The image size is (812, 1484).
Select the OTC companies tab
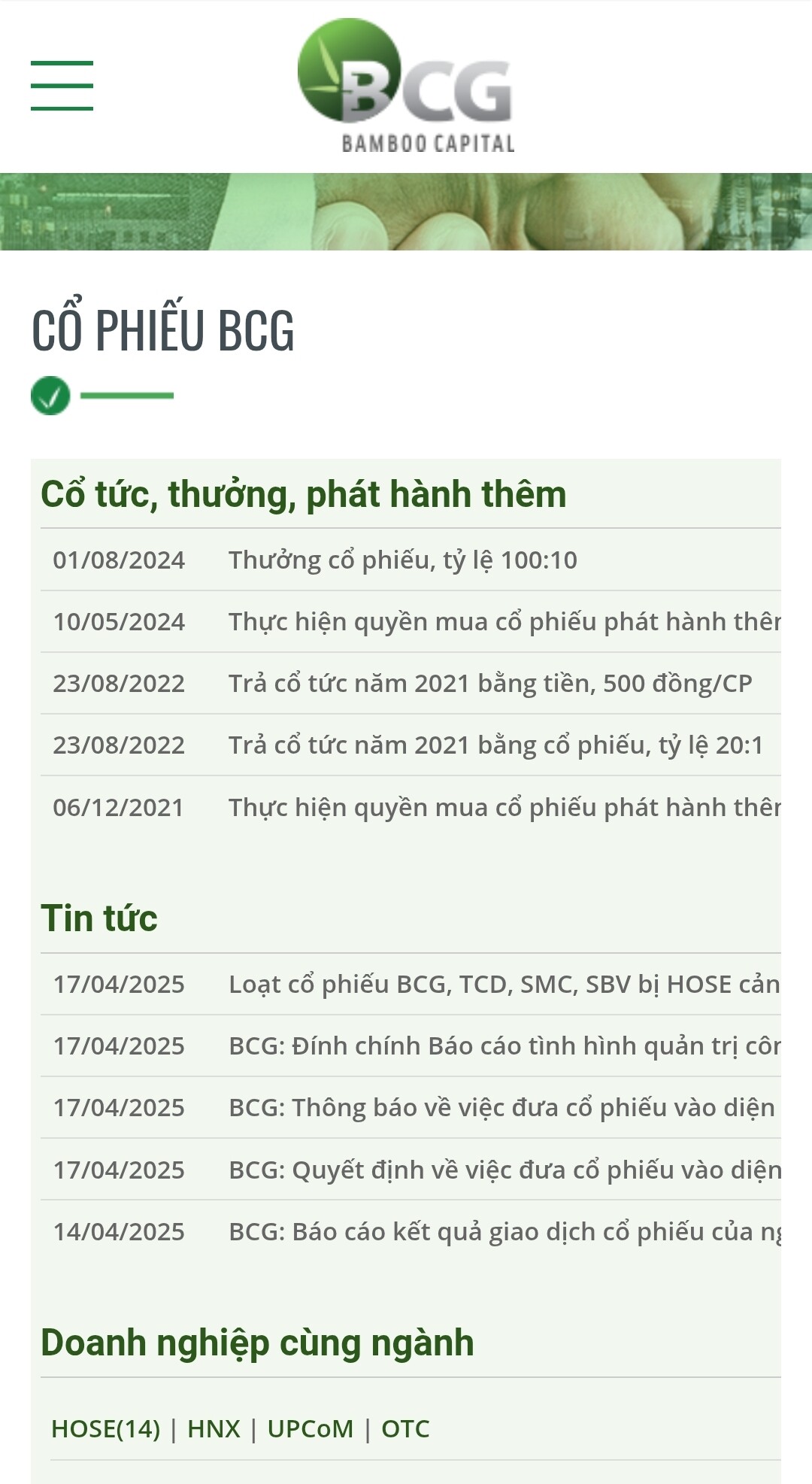405,1428
